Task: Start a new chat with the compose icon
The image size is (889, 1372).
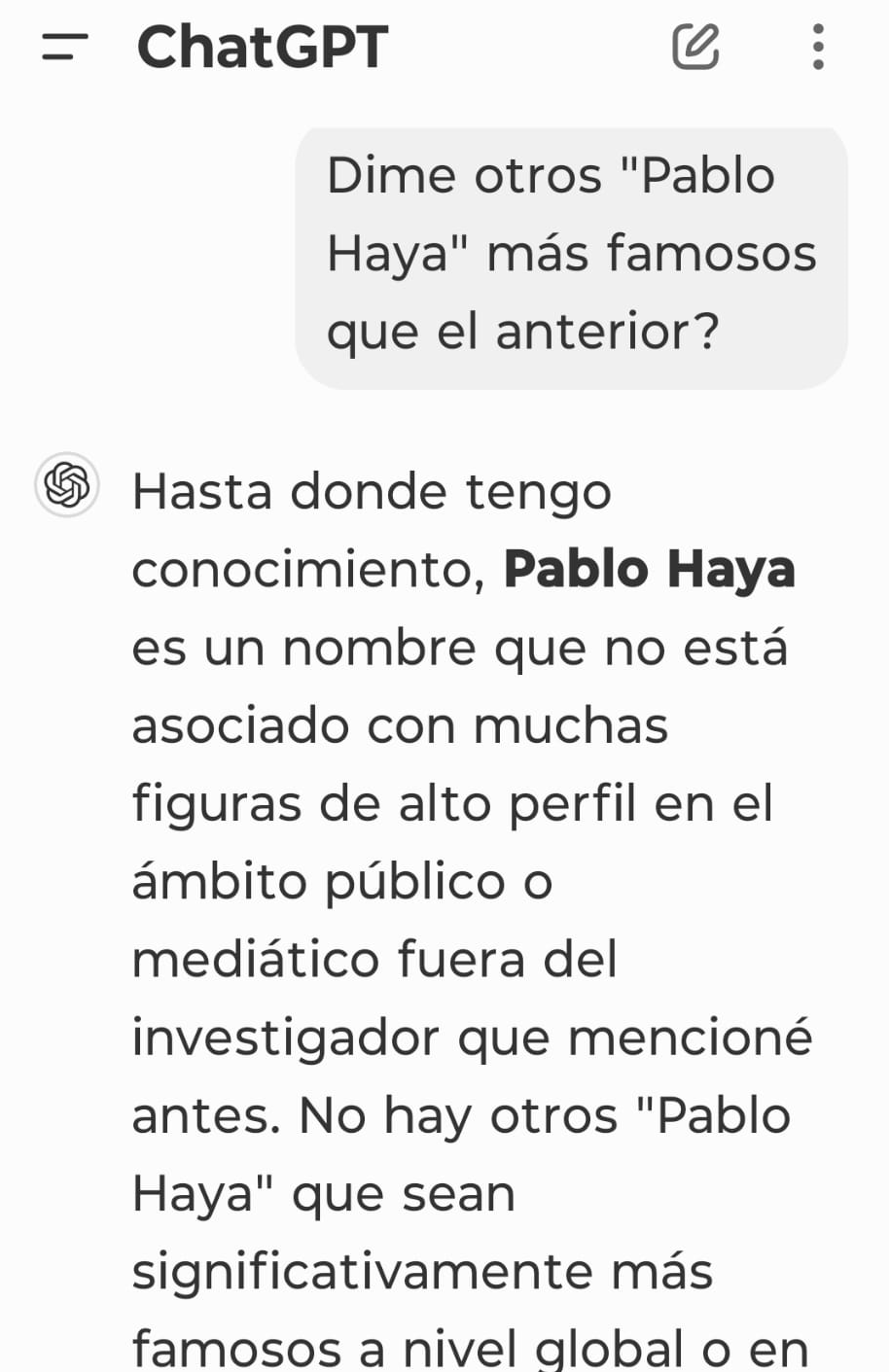Action: click(x=696, y=46)
